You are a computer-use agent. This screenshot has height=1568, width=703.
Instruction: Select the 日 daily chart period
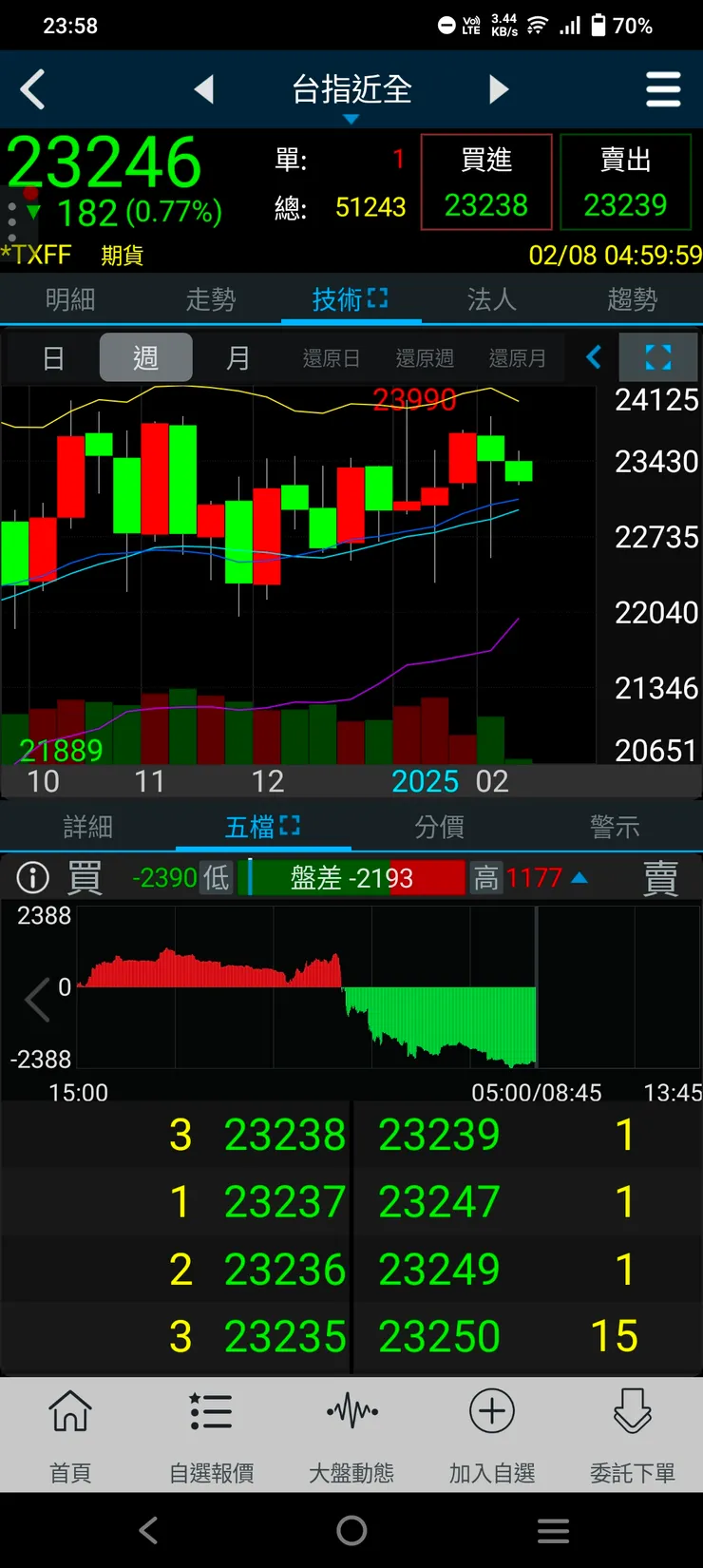tap(53, 358)
